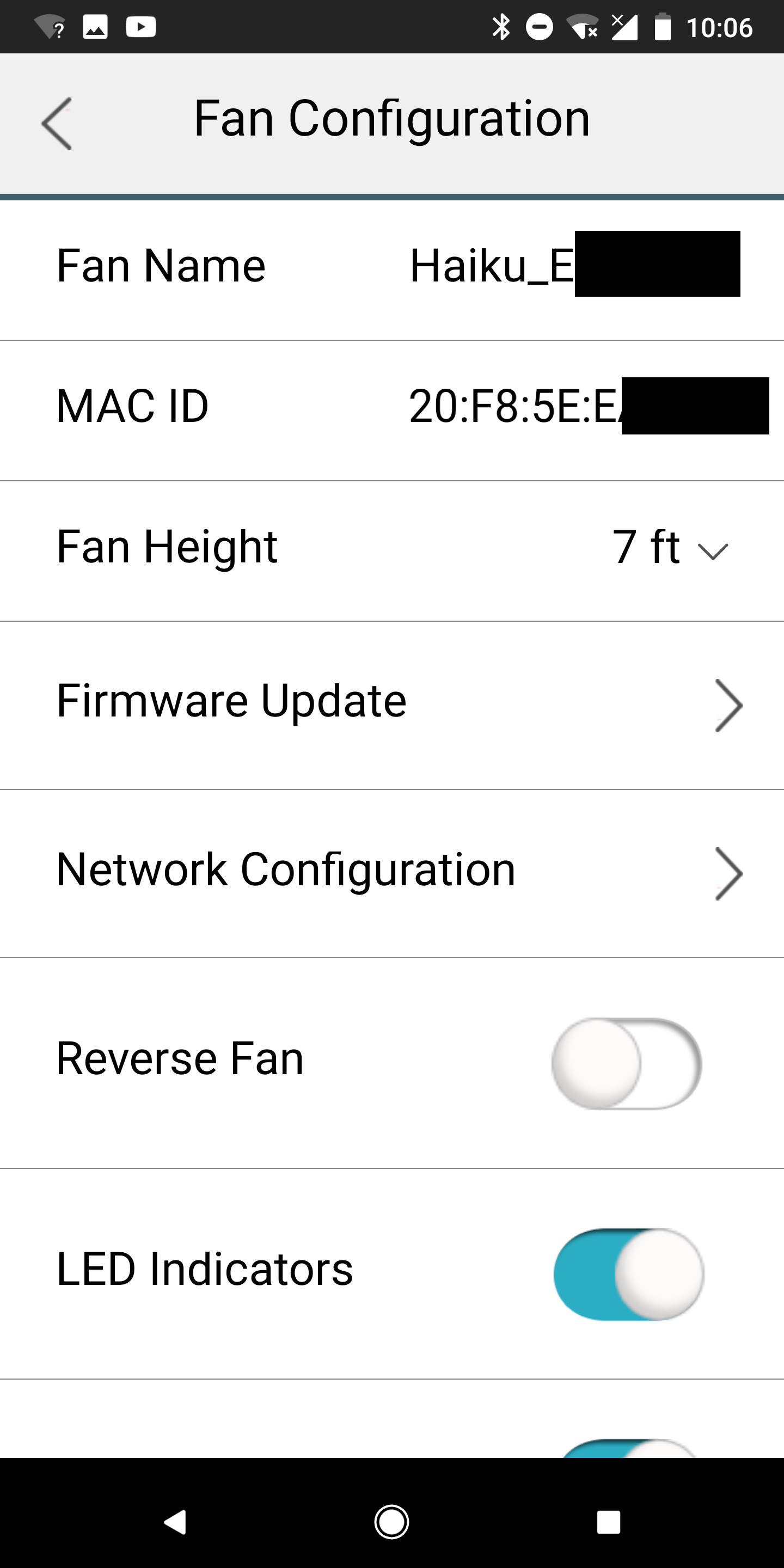This screenshot has width=784, height=1568.
Task: Turn off LED Indicators
Action: [628, 1274]
